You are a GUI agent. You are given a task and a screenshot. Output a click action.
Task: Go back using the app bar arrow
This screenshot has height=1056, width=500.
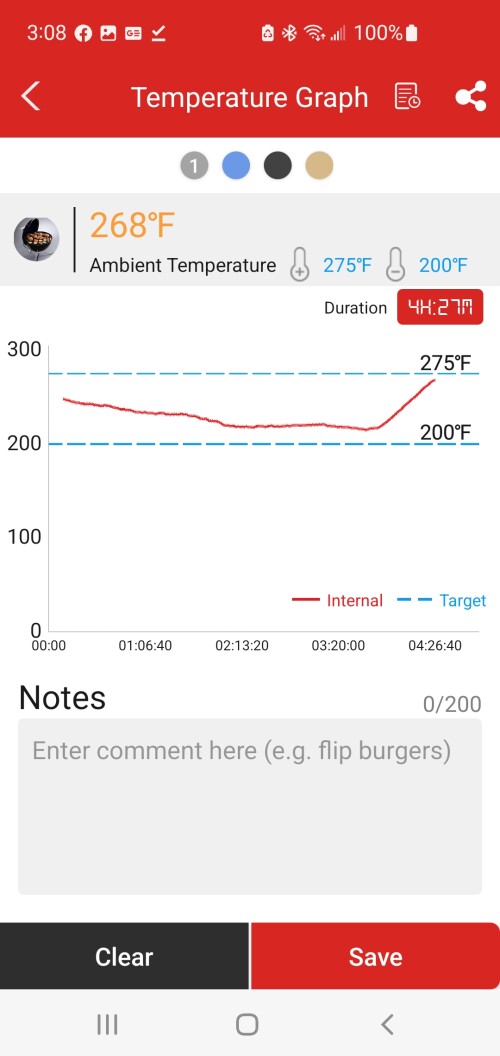(30, 97)
